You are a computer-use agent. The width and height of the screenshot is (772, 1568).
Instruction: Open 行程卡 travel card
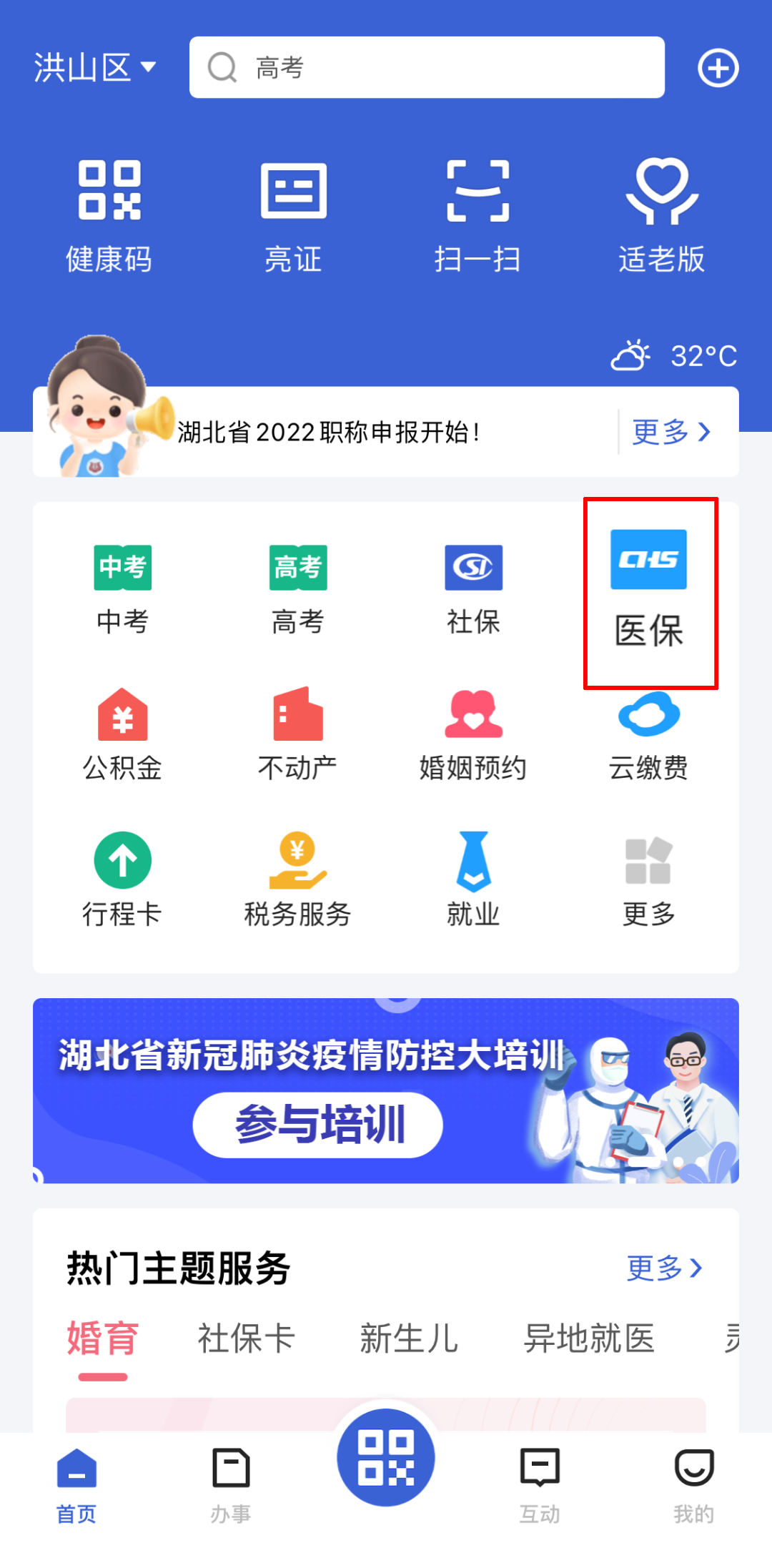click(x=122, y=879)
